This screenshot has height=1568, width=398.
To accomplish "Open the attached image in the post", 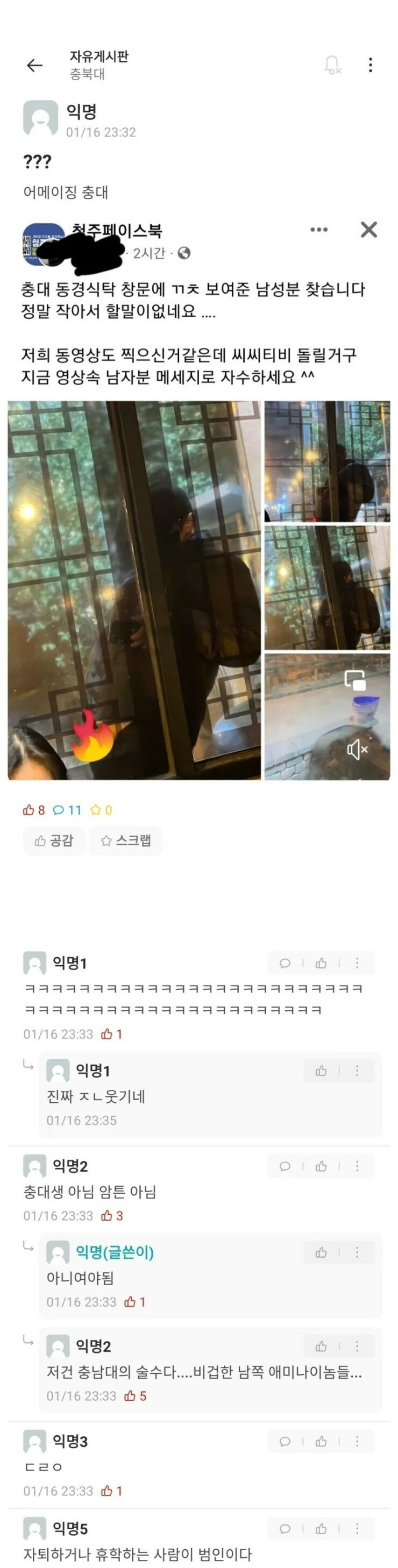I will 134,590.
